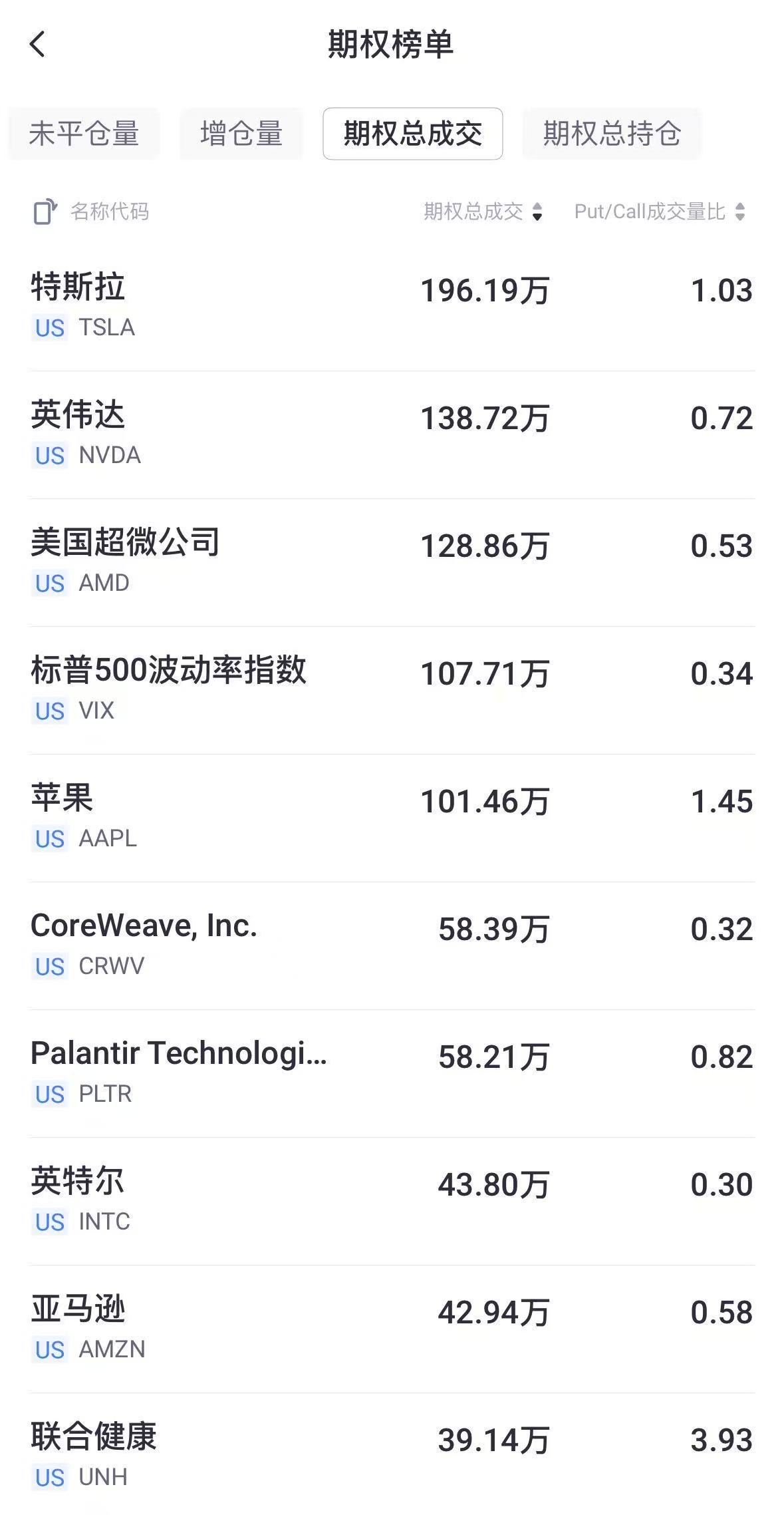Go back using the top-left arrow
The height and width of the screenshot is (1515, 784).
[x=38, y=45]
